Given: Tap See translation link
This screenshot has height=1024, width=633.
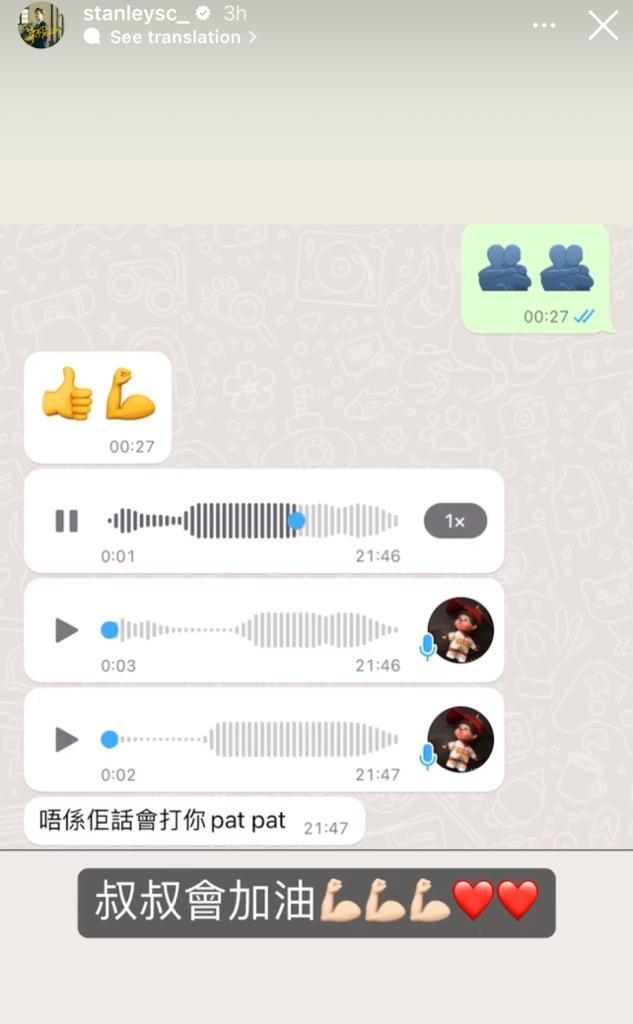Looking at the screenshot, I should pyautogui.click(x=175, y=37).
